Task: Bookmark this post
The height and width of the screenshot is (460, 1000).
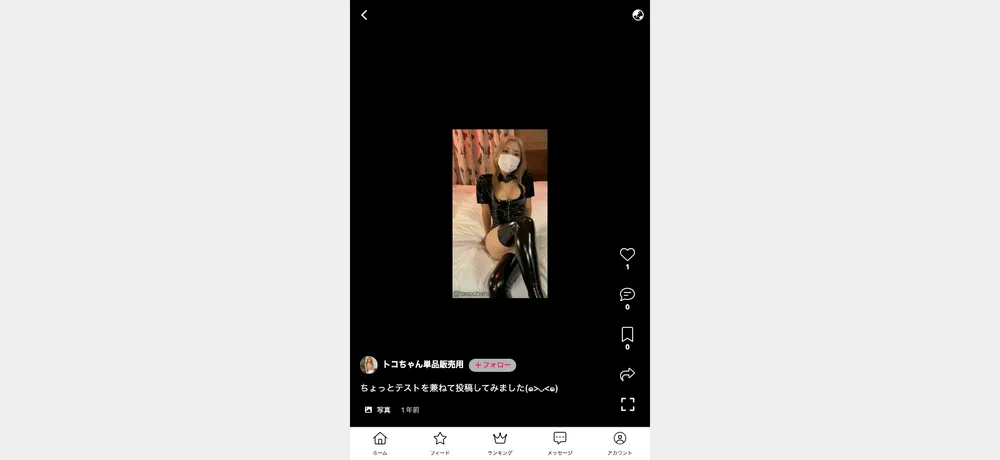Action: tap(627, 335)
